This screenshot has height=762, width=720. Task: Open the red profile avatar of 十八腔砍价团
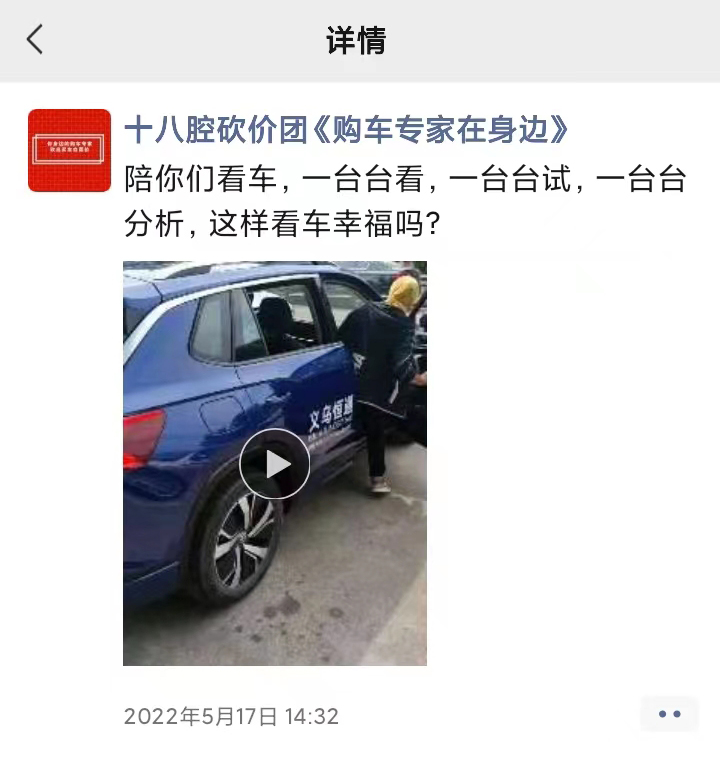click(x=69, y=150)
